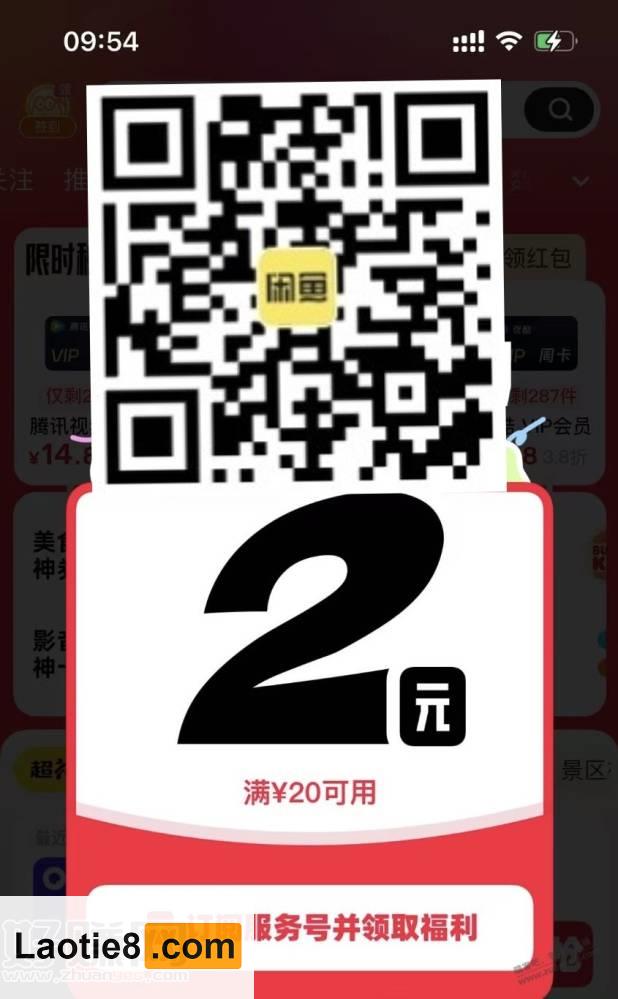Image resolution: width=618 pixels, height=999 pixels.
Task: Open the search icon in the top bar
Action: tap(559, 109)
